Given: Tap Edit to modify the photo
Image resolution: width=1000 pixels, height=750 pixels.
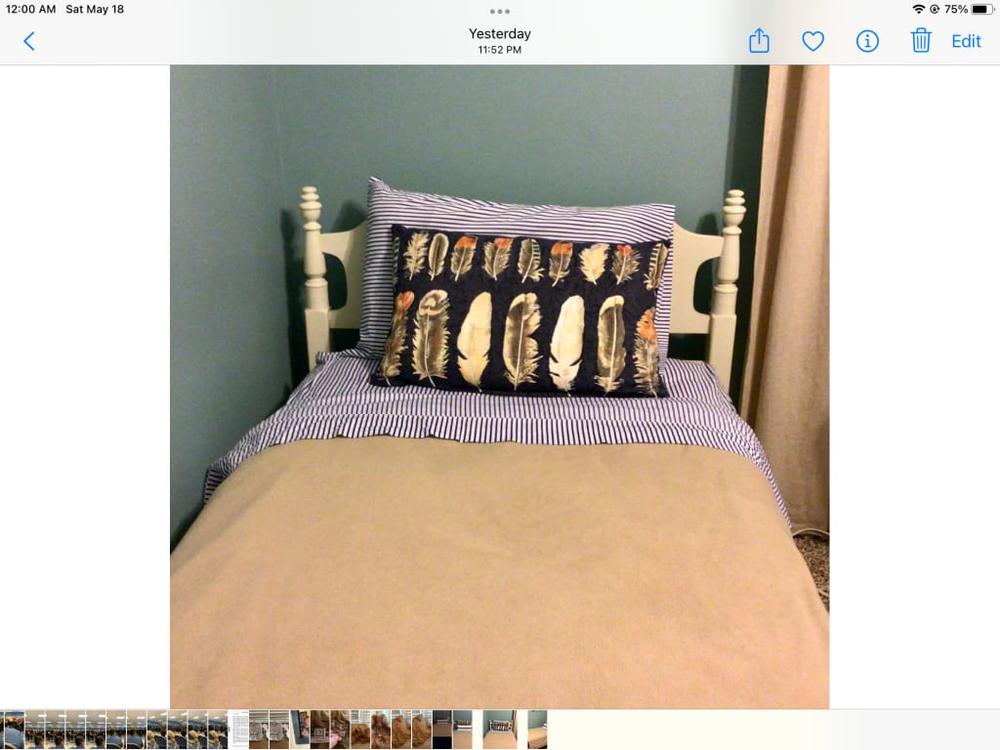Looking at the screenshot, I should 966,41.
